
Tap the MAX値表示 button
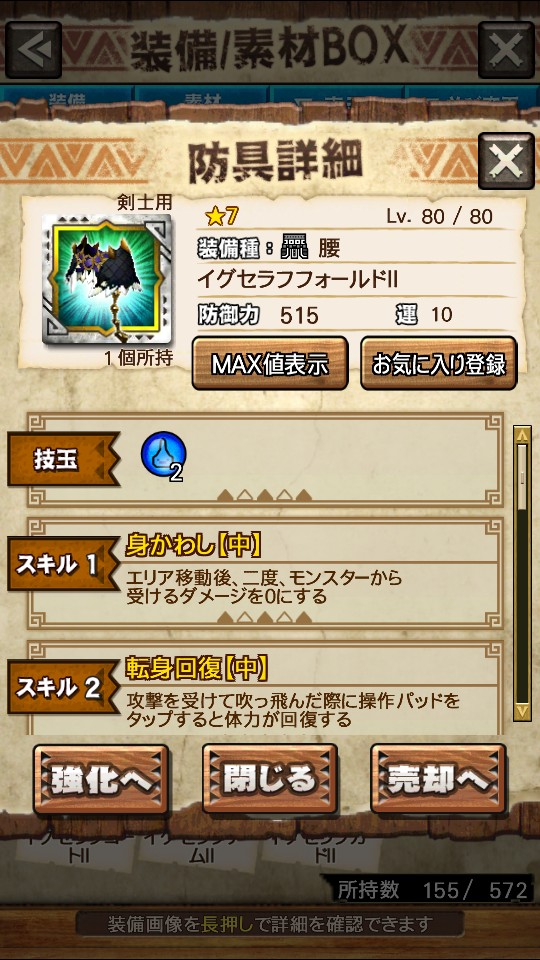(x=270, y=364)
